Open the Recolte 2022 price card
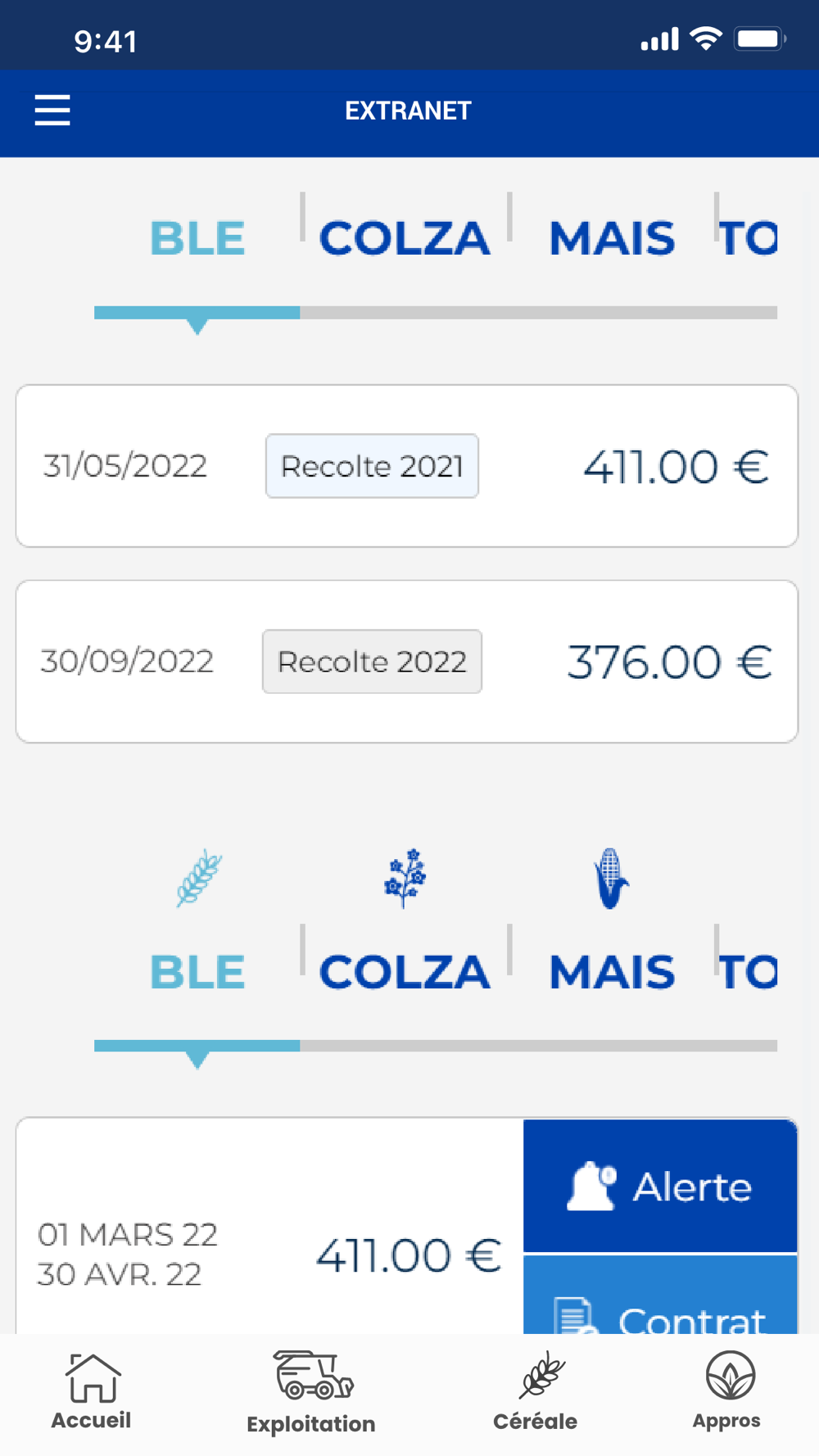This screenshot has width=819, height=1456. click(407, 662)
